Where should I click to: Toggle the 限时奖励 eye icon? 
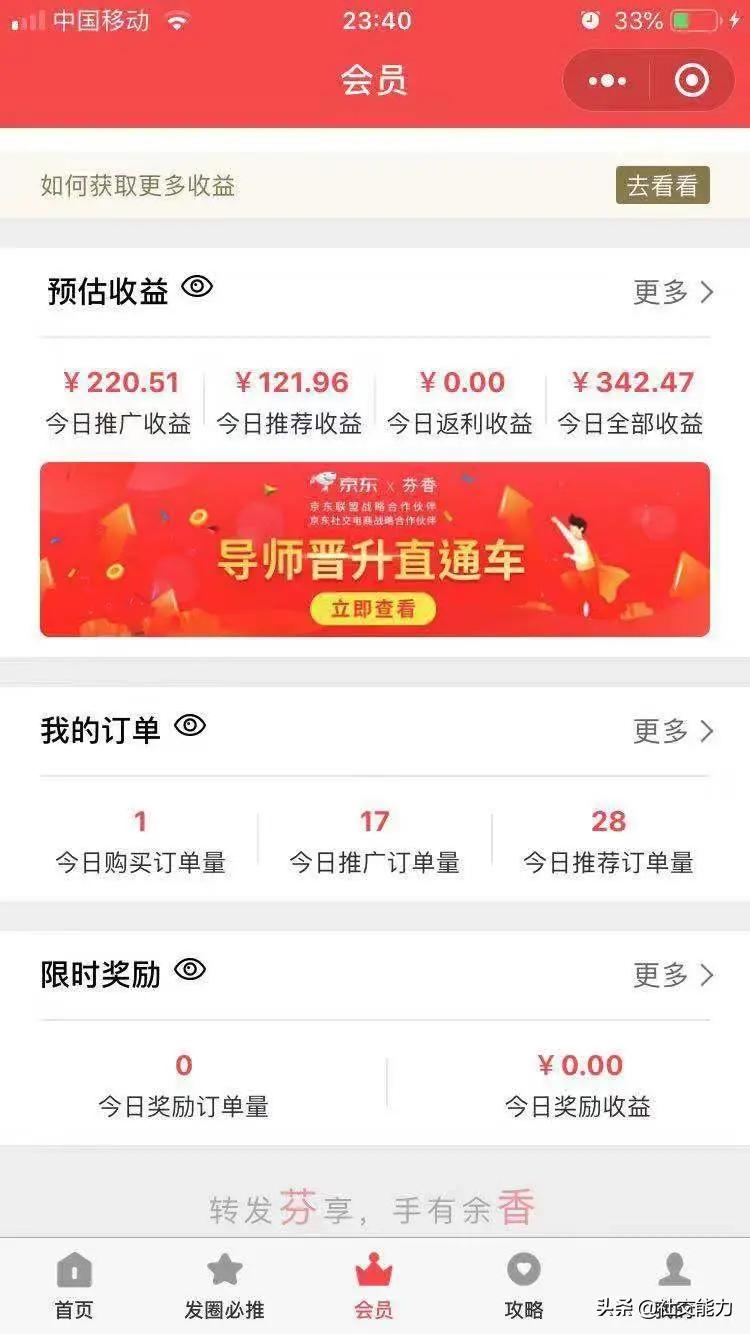(189, 971)
